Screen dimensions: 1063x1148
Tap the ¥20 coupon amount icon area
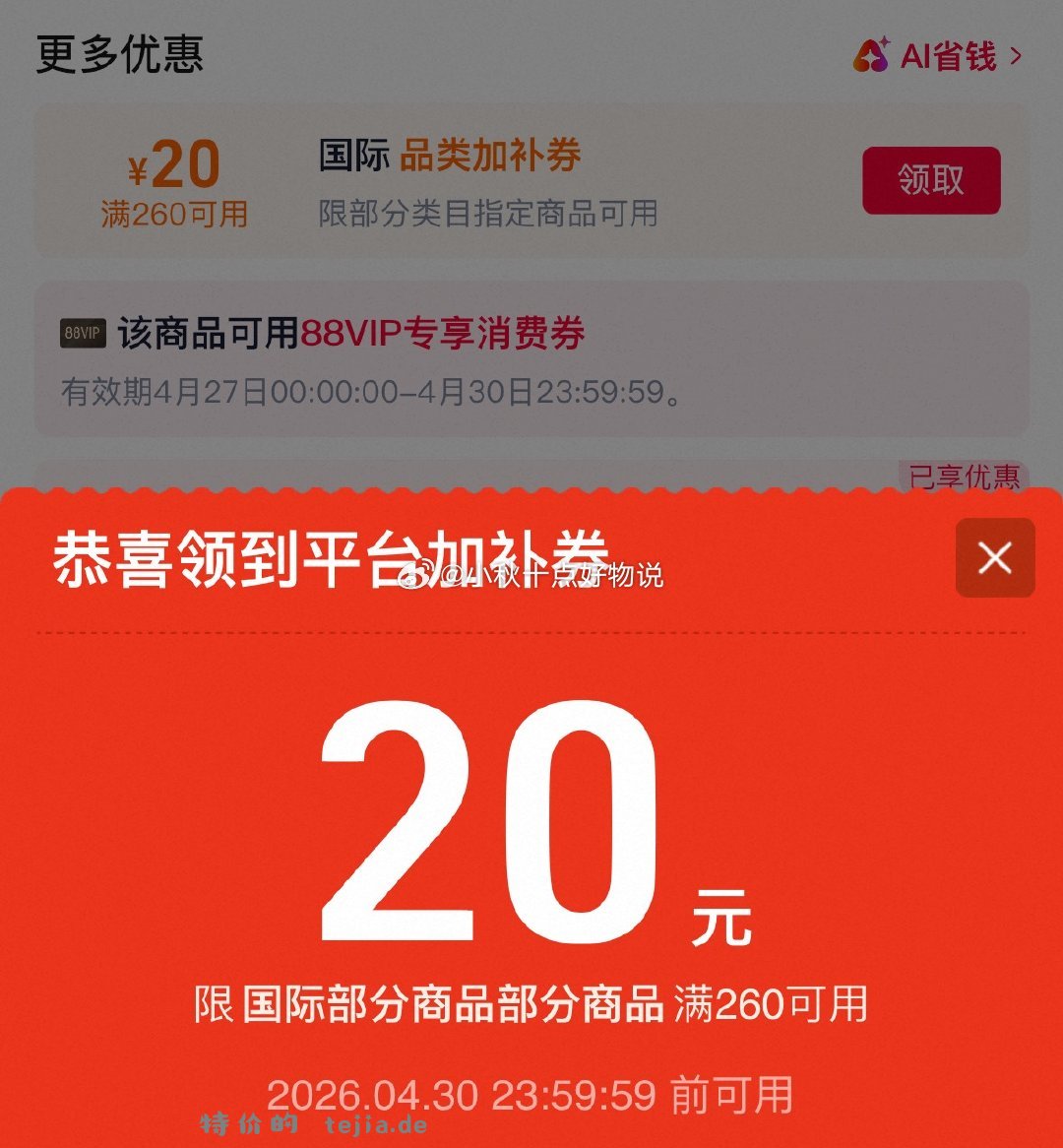[175, 168]
